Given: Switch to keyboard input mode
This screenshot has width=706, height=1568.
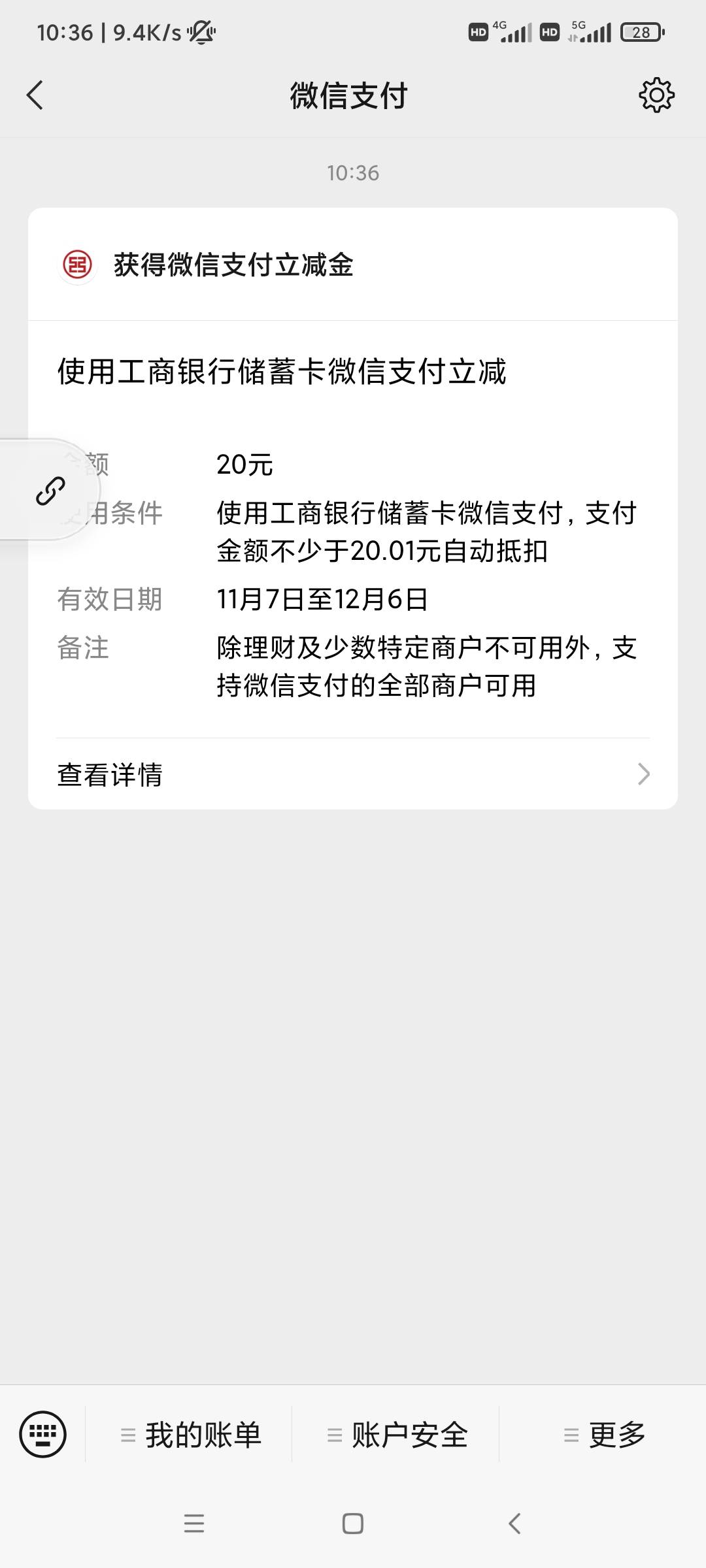Looking at the screenshot, I should [43, 1434].
